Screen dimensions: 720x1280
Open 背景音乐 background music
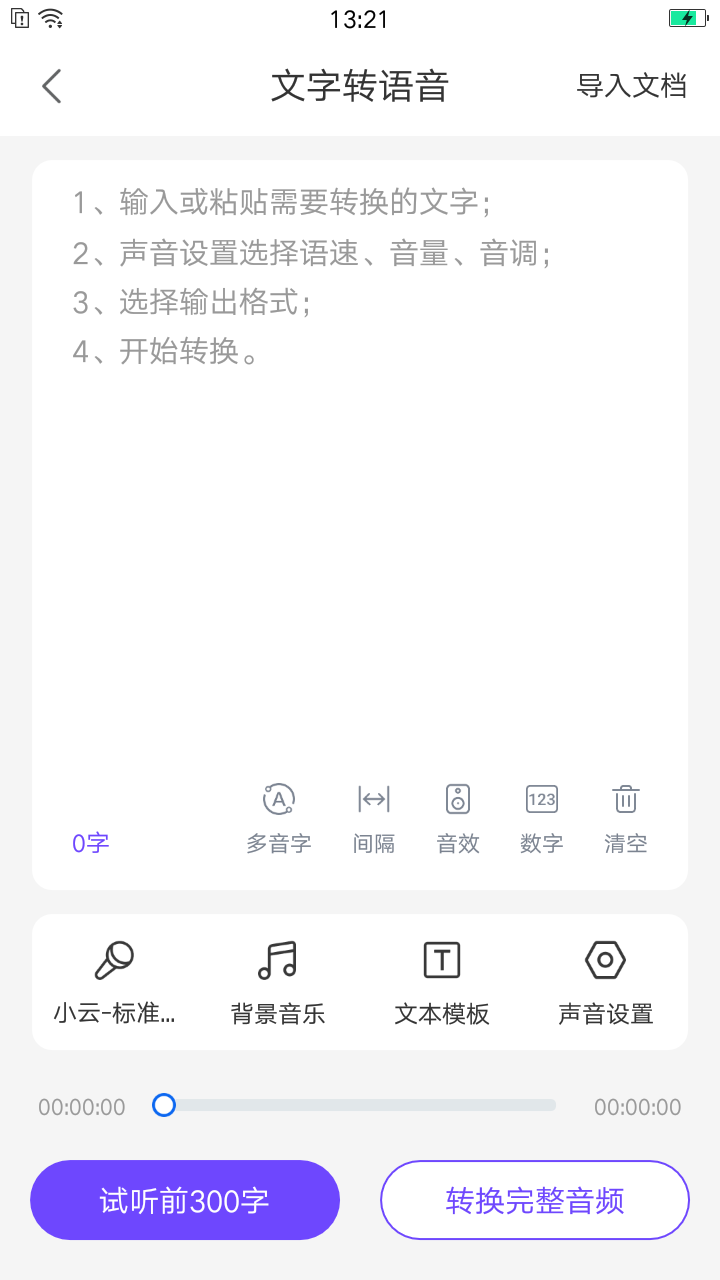click(278, 982)
